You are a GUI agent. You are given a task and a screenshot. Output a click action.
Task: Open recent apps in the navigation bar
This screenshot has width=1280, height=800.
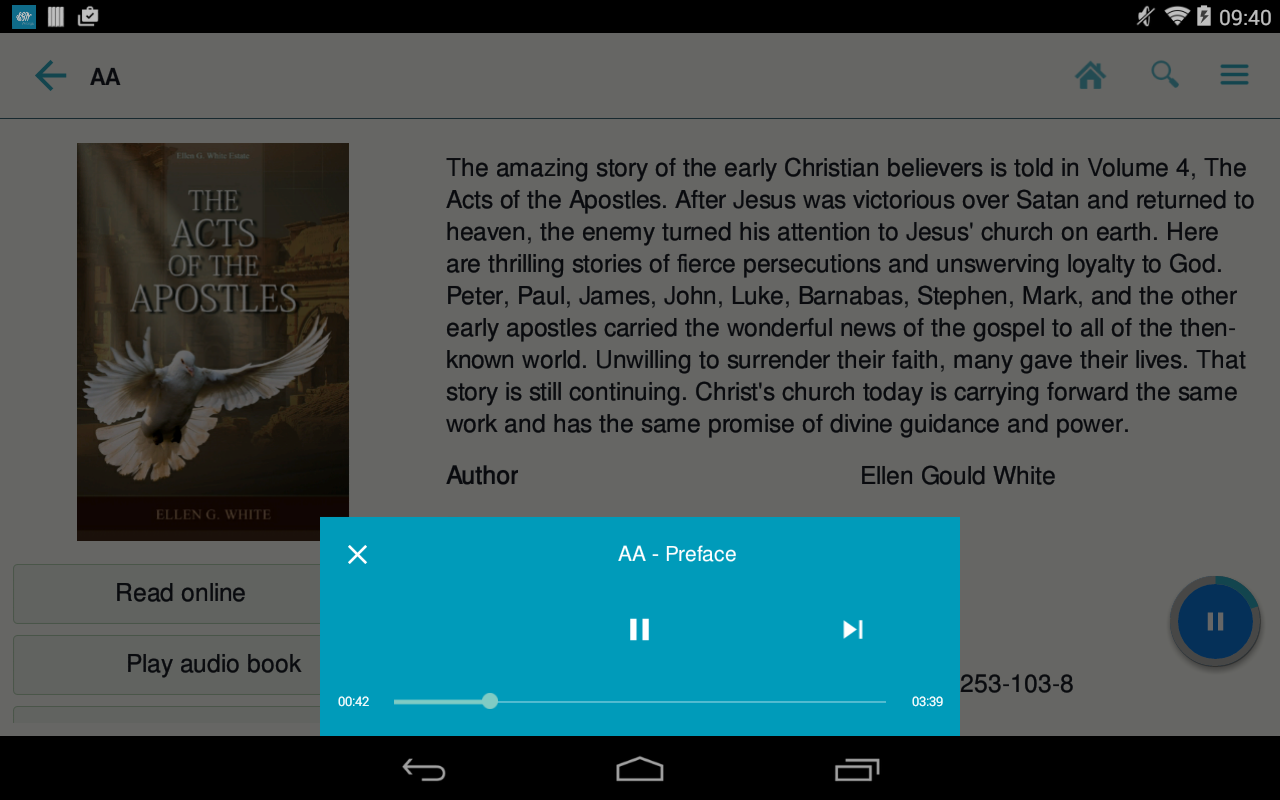(x=856, y=769)
